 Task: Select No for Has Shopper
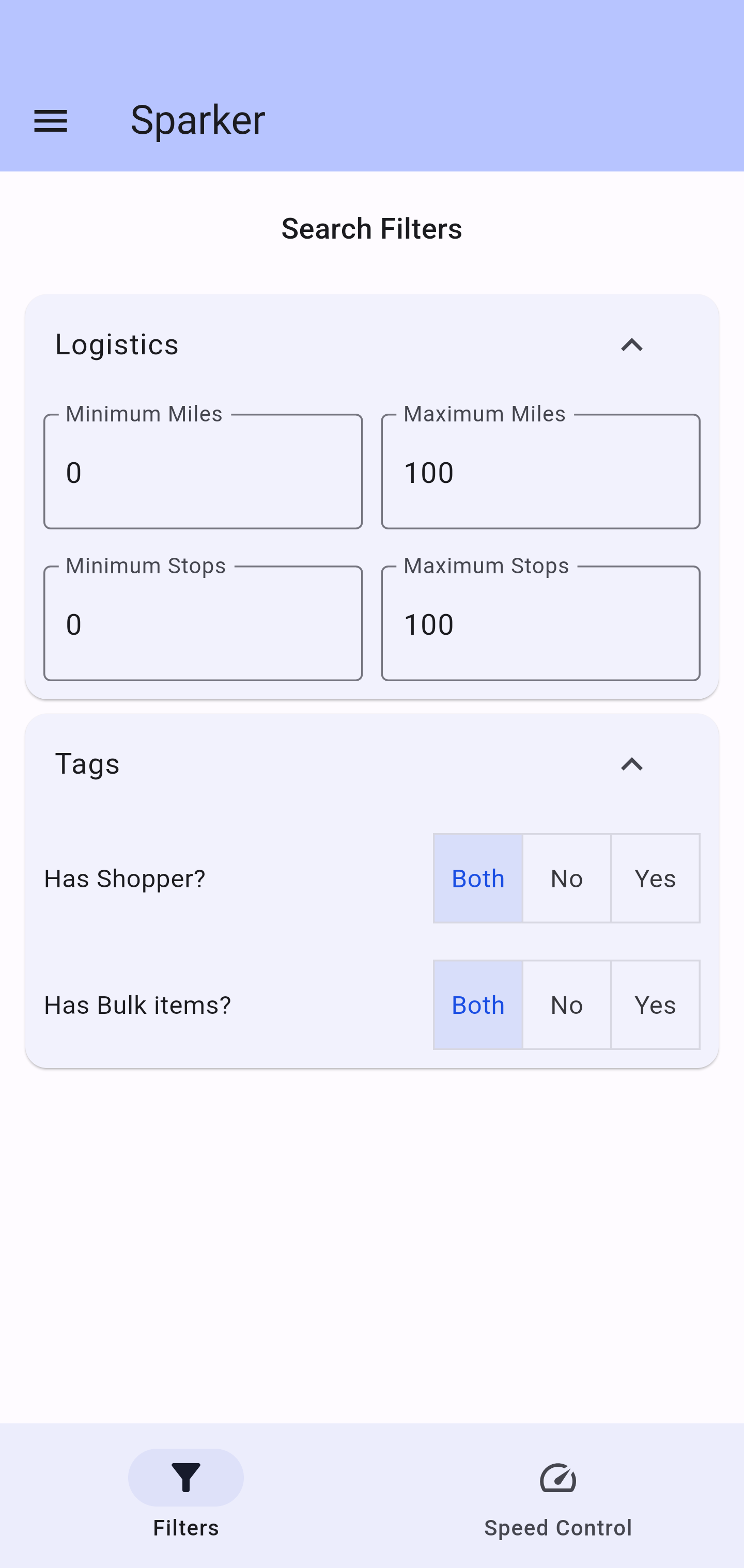pyautogui.click(x=567, y=879)
